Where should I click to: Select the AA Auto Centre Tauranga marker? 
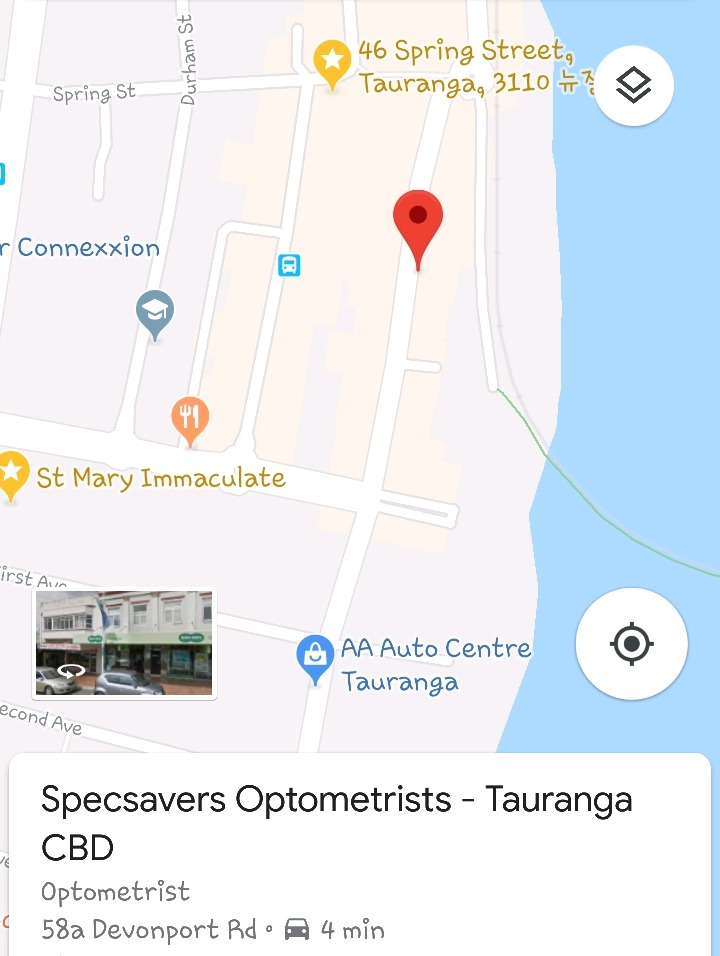coord(316,657)
